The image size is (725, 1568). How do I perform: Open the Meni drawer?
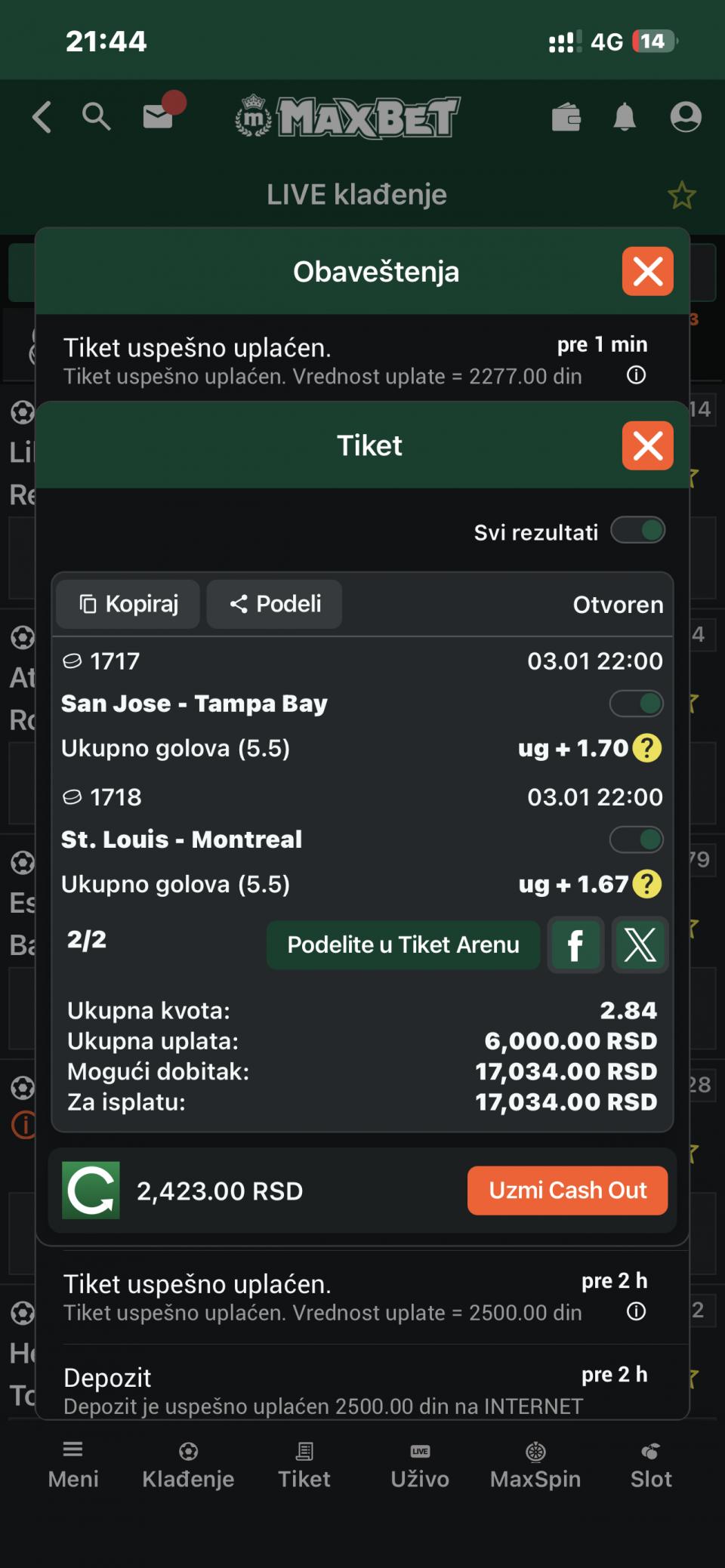pos(73,1465)
